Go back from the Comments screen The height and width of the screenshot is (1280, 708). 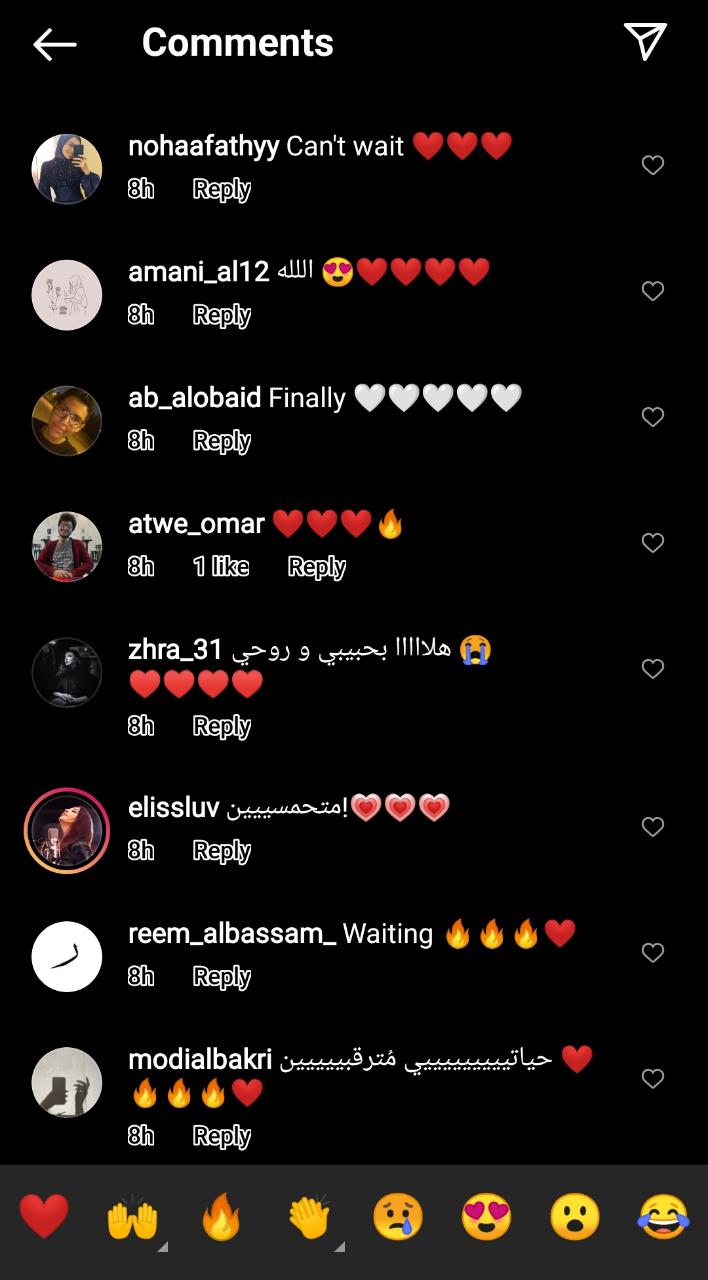(55, 44)
